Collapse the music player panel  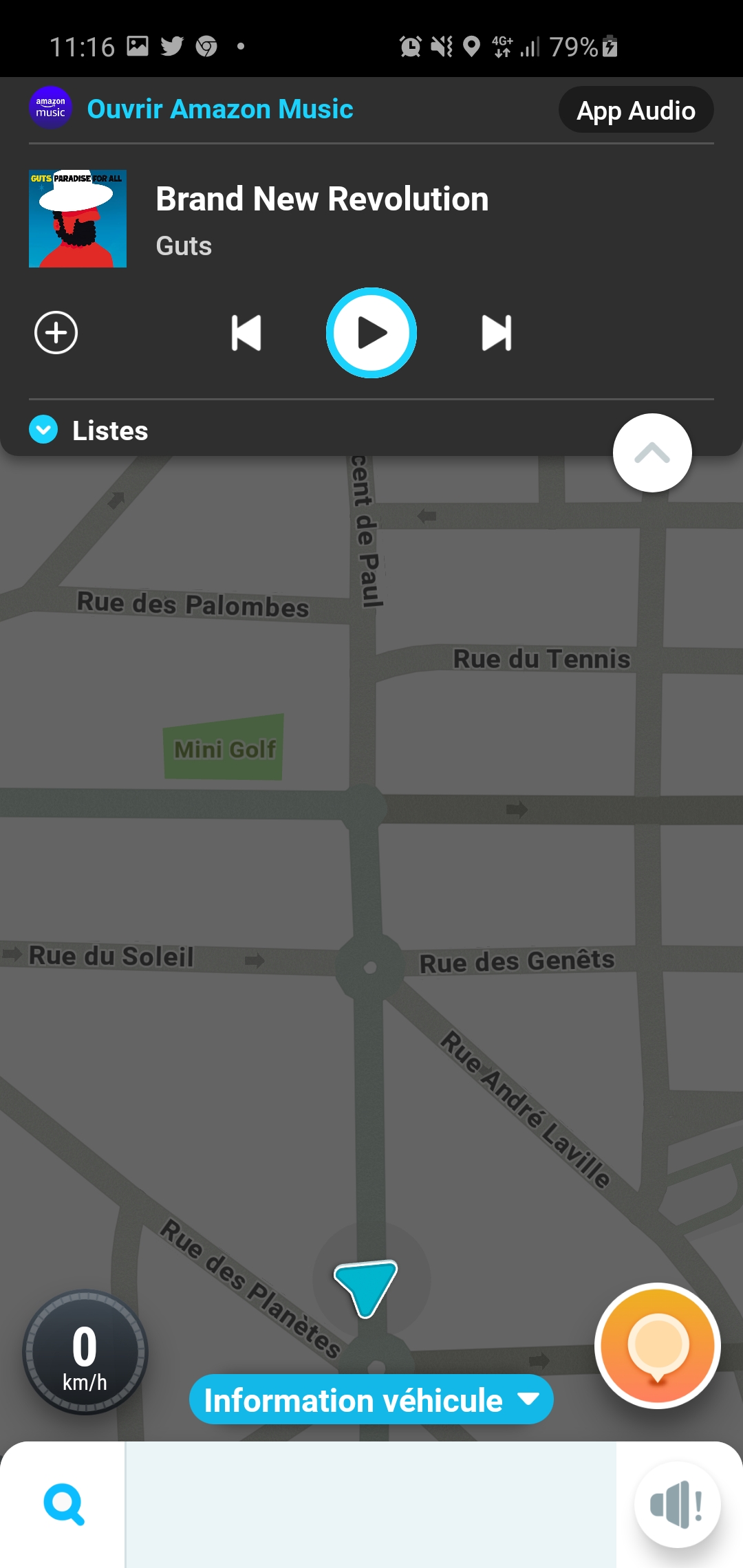pyautogui.click(x=652, y=453)
